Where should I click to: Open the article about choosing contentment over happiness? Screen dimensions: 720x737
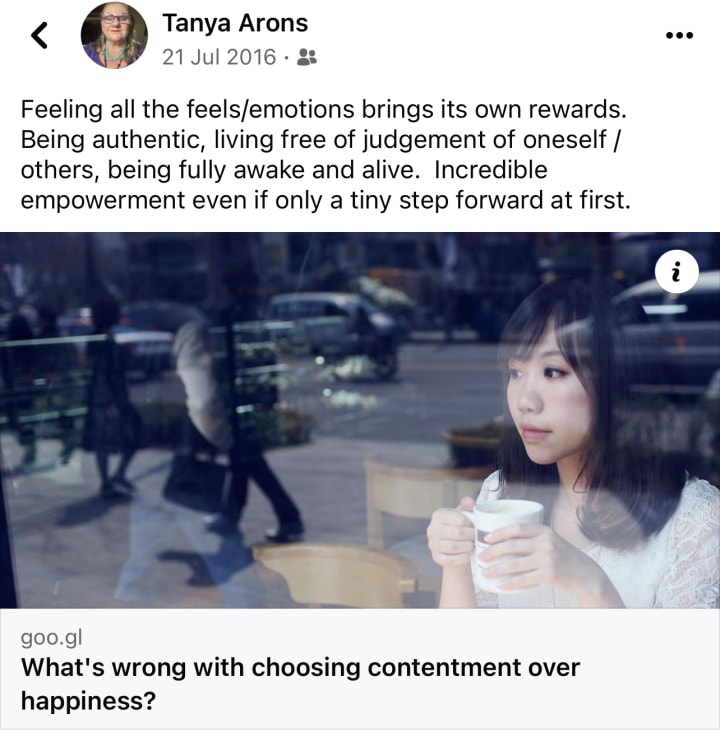pyautogui.click(x=300, y=683)
